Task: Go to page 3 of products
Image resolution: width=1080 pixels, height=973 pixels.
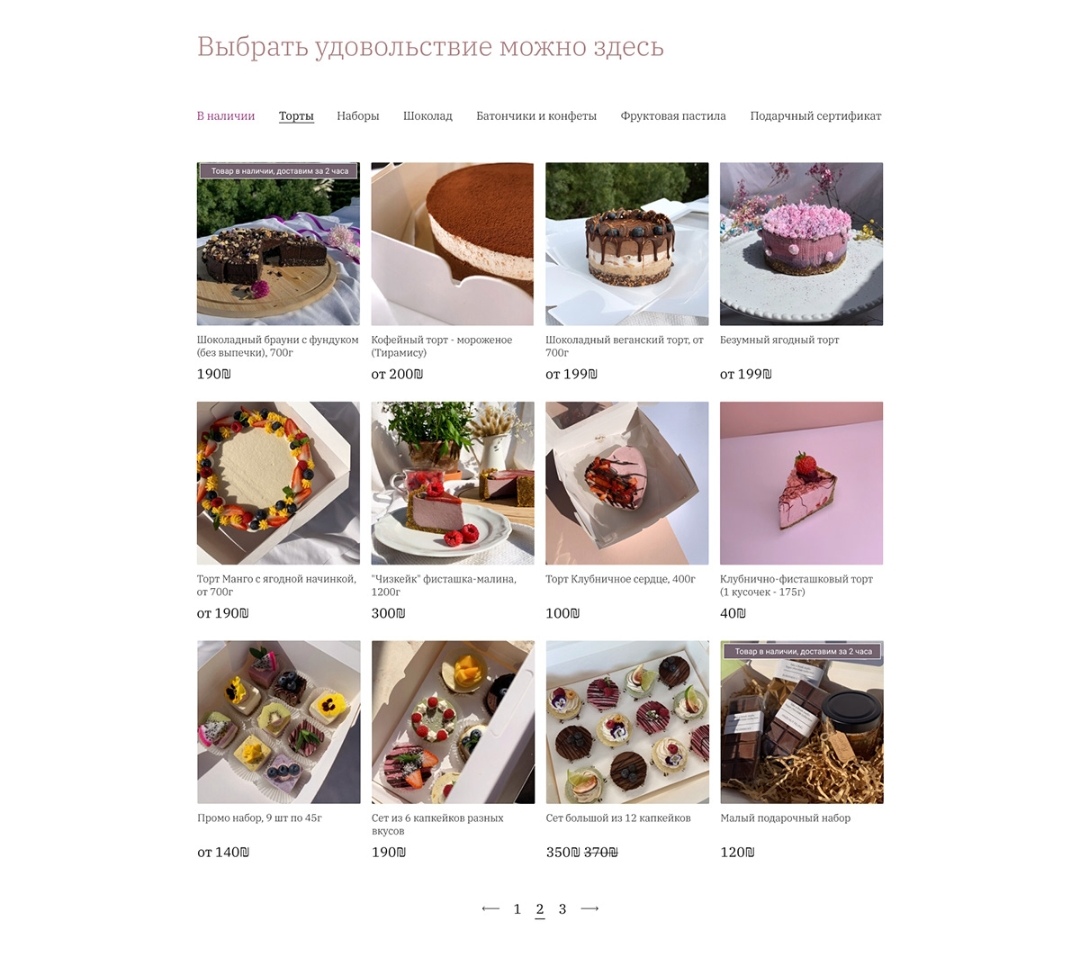Action: point(562,909)
